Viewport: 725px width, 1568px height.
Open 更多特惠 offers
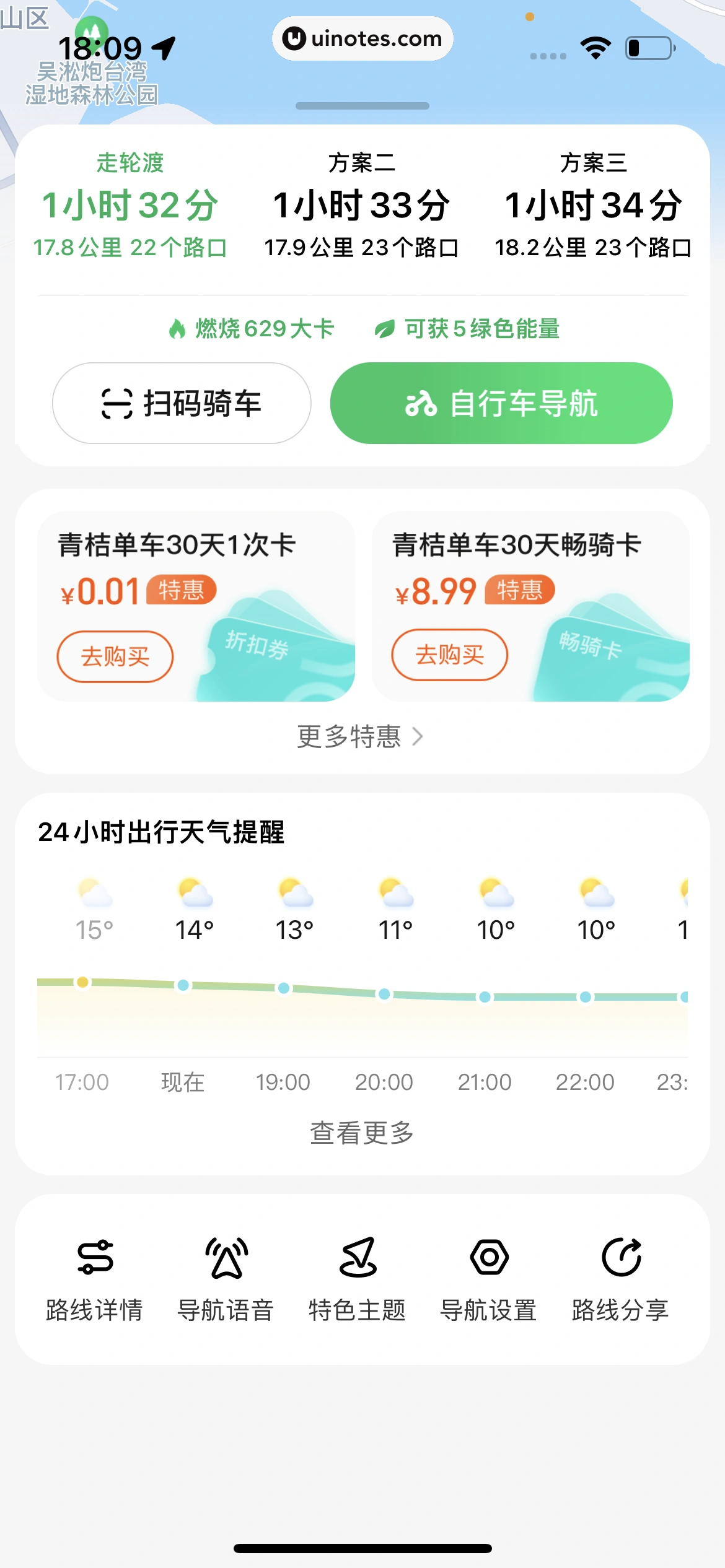click(x=361, y=736)
